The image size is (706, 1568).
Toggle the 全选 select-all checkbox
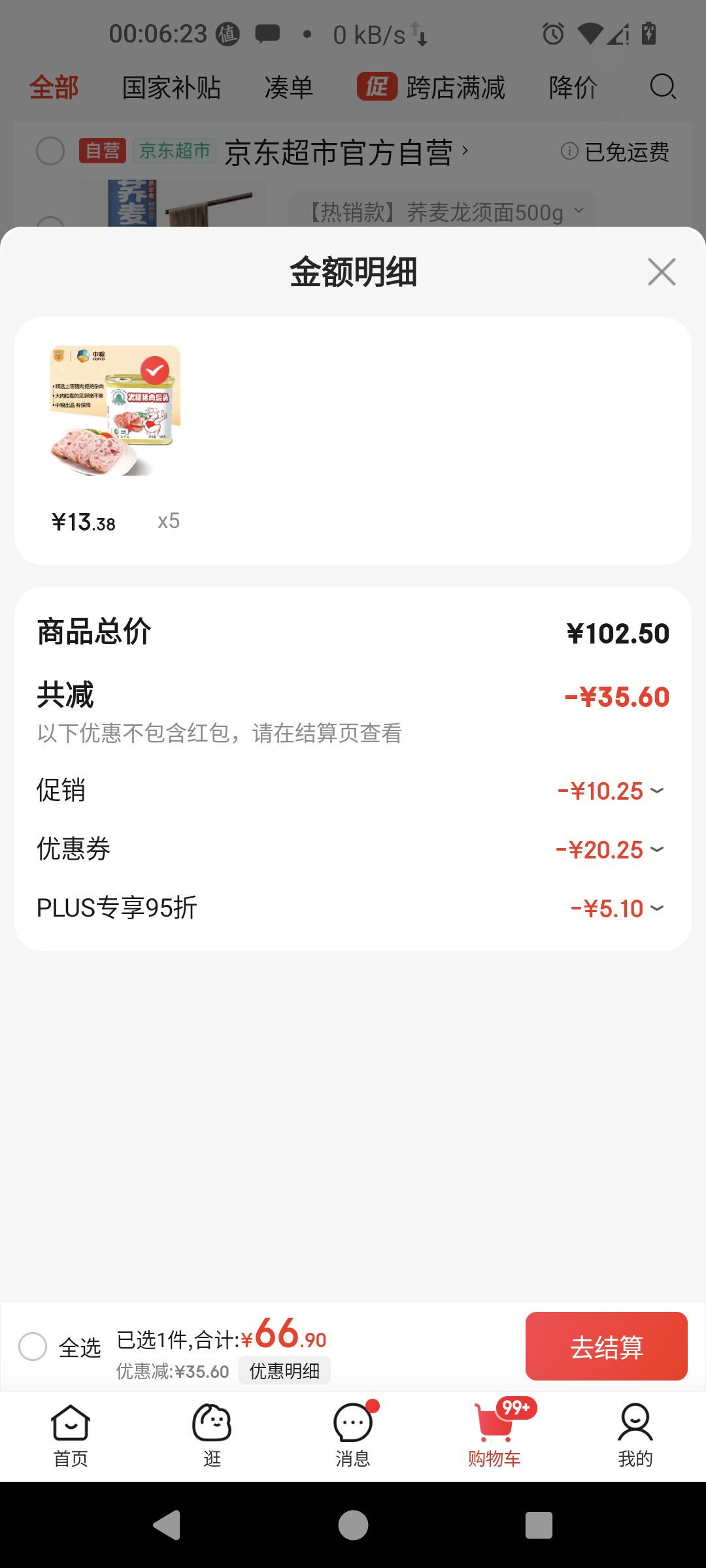(x=33, y=1347)
